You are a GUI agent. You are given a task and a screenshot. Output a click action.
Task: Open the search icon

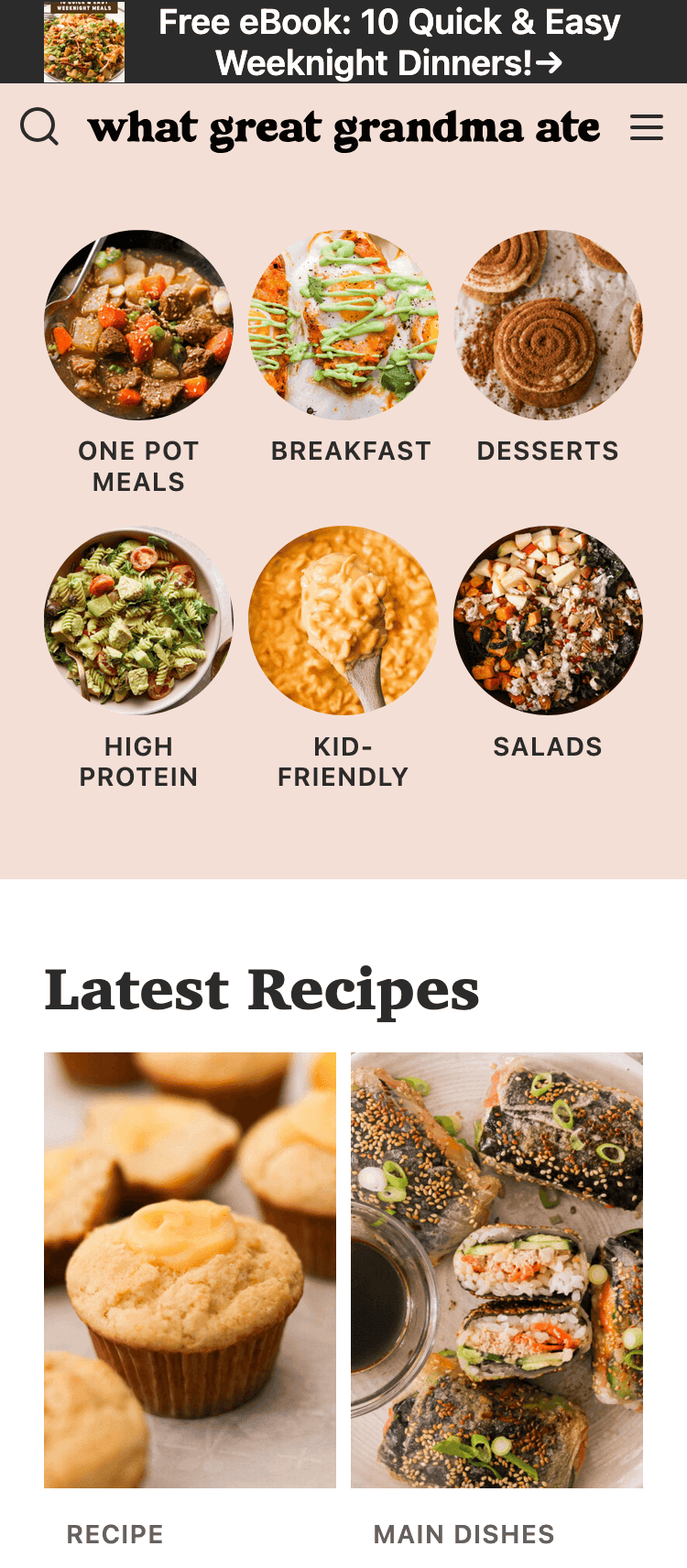(x=39, y=127)
